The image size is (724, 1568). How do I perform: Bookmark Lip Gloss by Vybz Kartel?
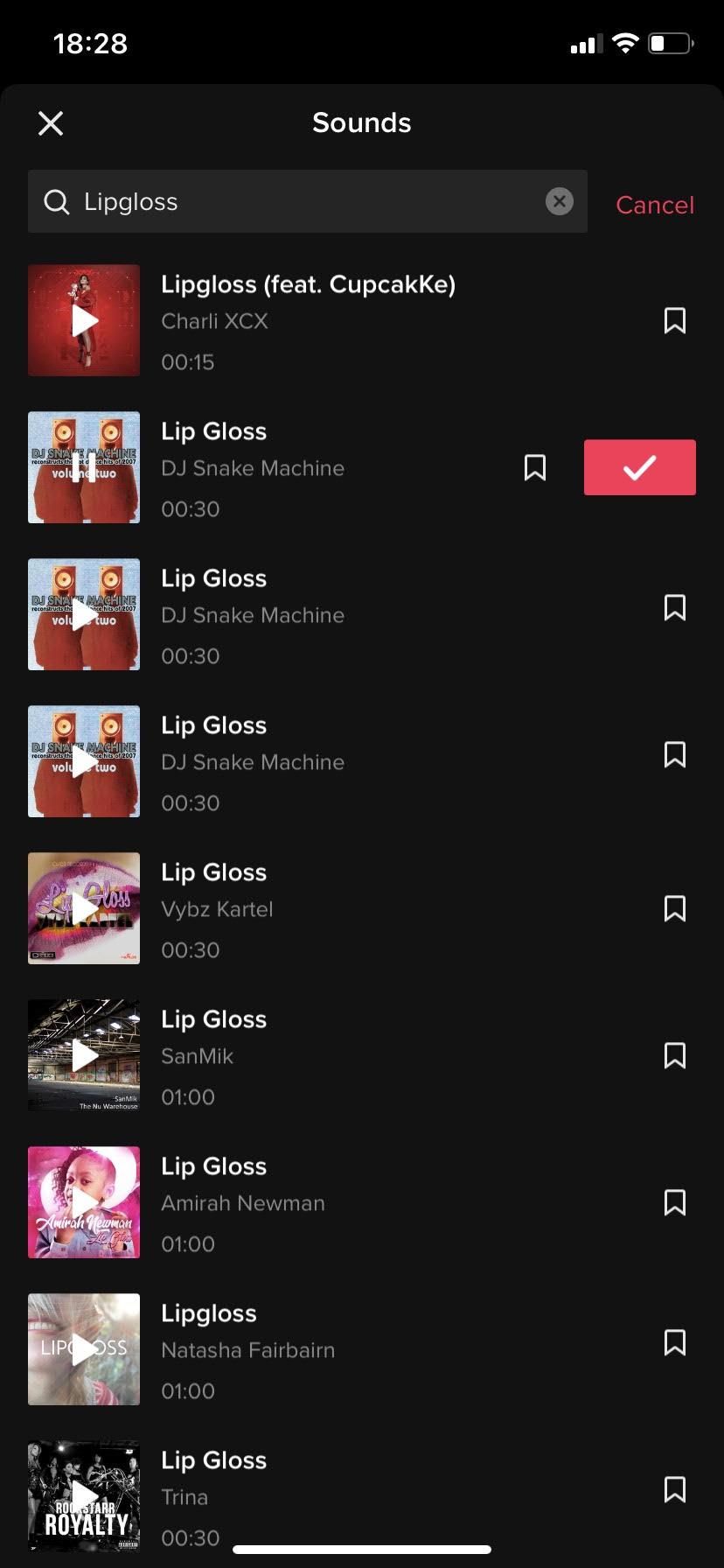[x=674, y=908]
